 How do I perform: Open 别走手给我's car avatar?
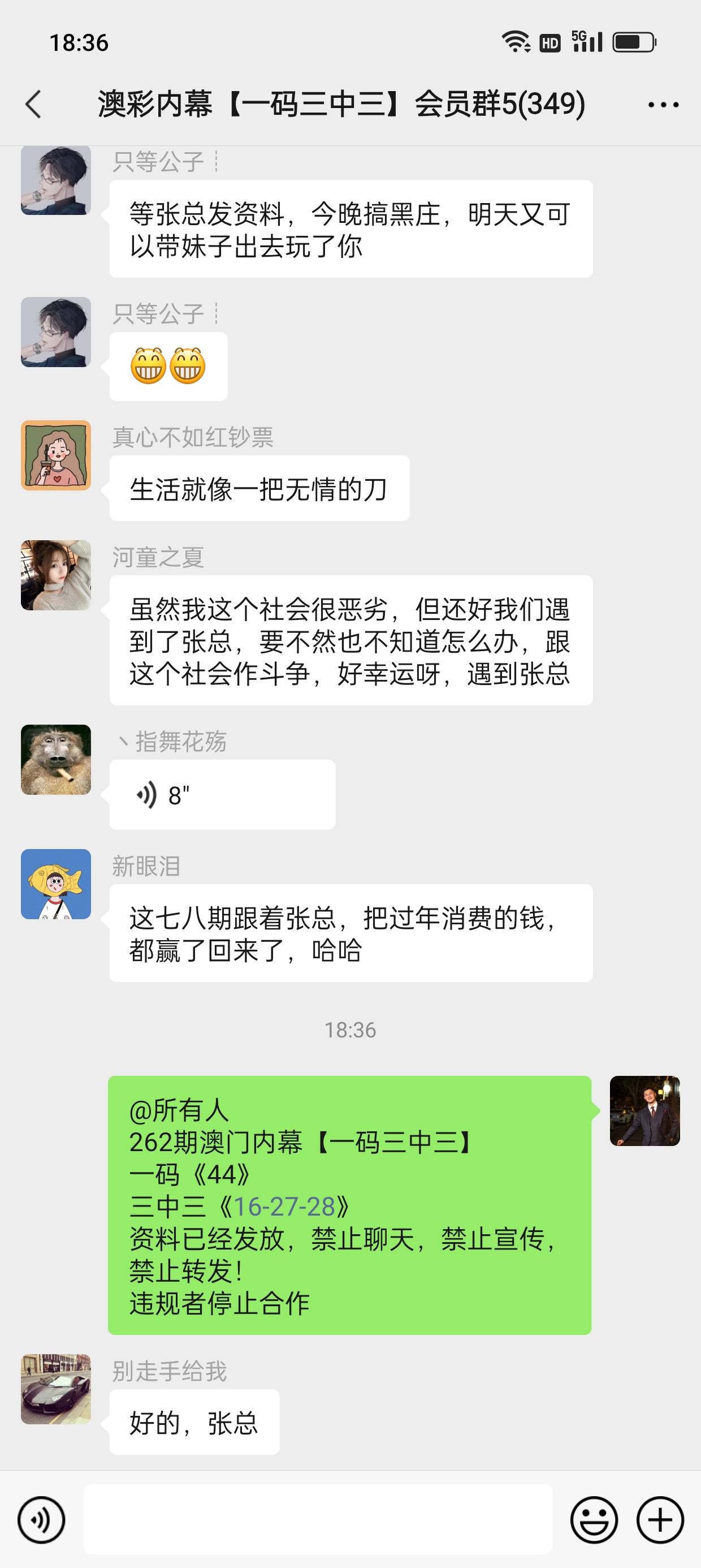tap(56, 1389)
